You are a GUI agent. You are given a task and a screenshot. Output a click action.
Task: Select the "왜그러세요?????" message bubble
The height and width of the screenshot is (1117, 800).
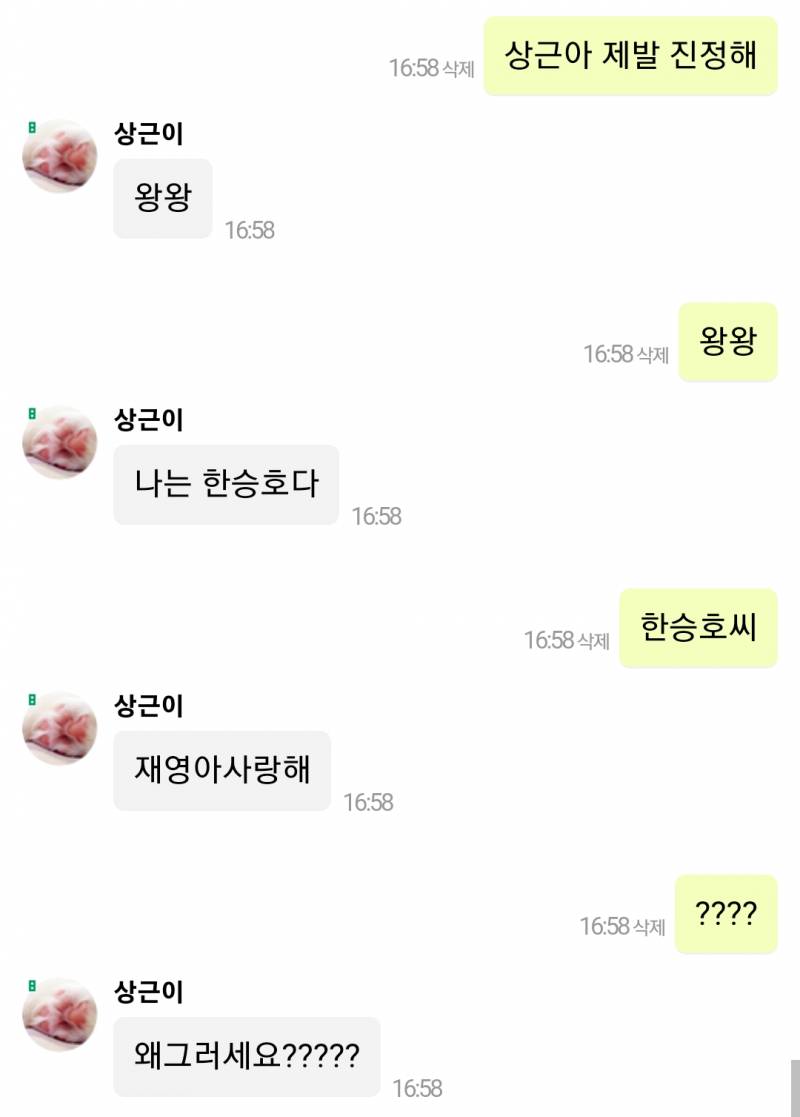click(247, 1056)
